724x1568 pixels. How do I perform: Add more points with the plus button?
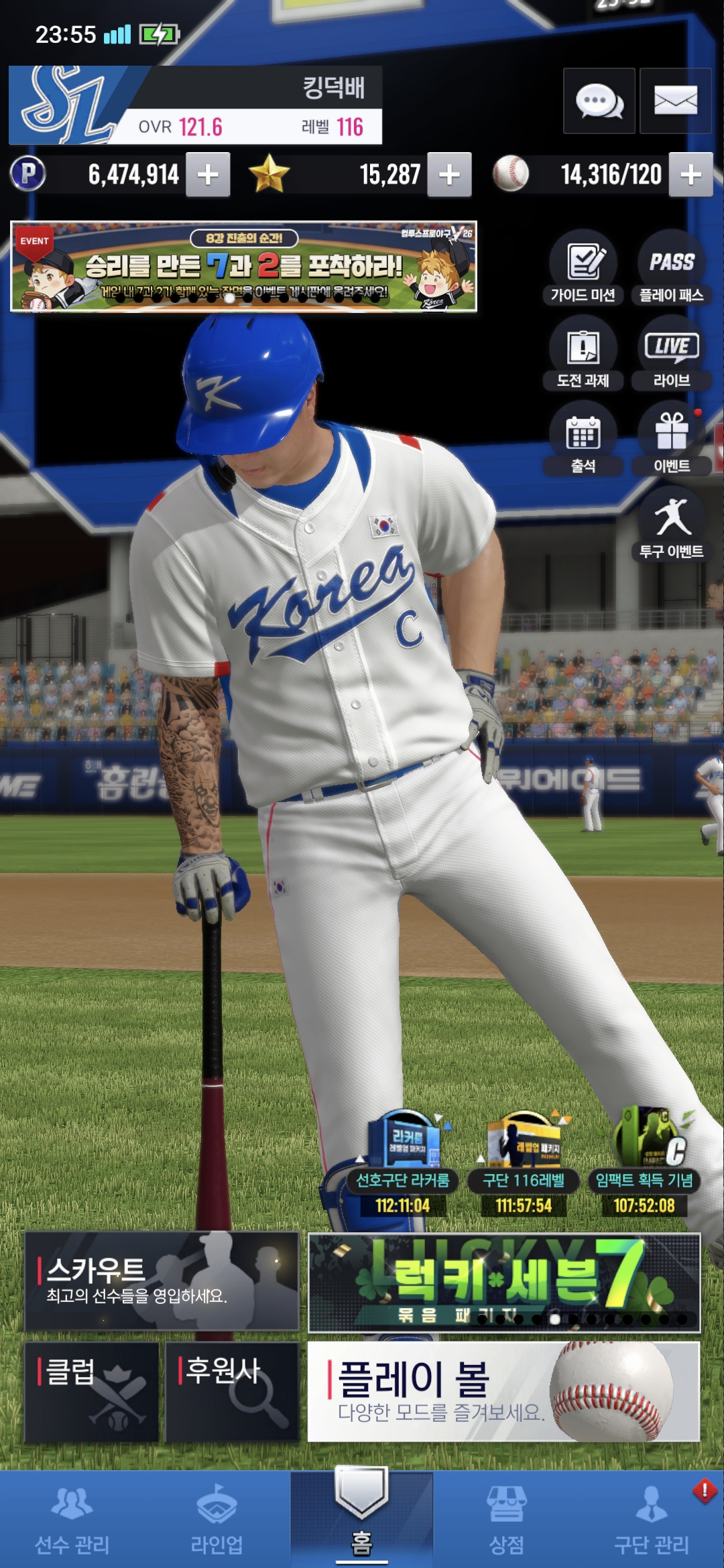[208, 175]
